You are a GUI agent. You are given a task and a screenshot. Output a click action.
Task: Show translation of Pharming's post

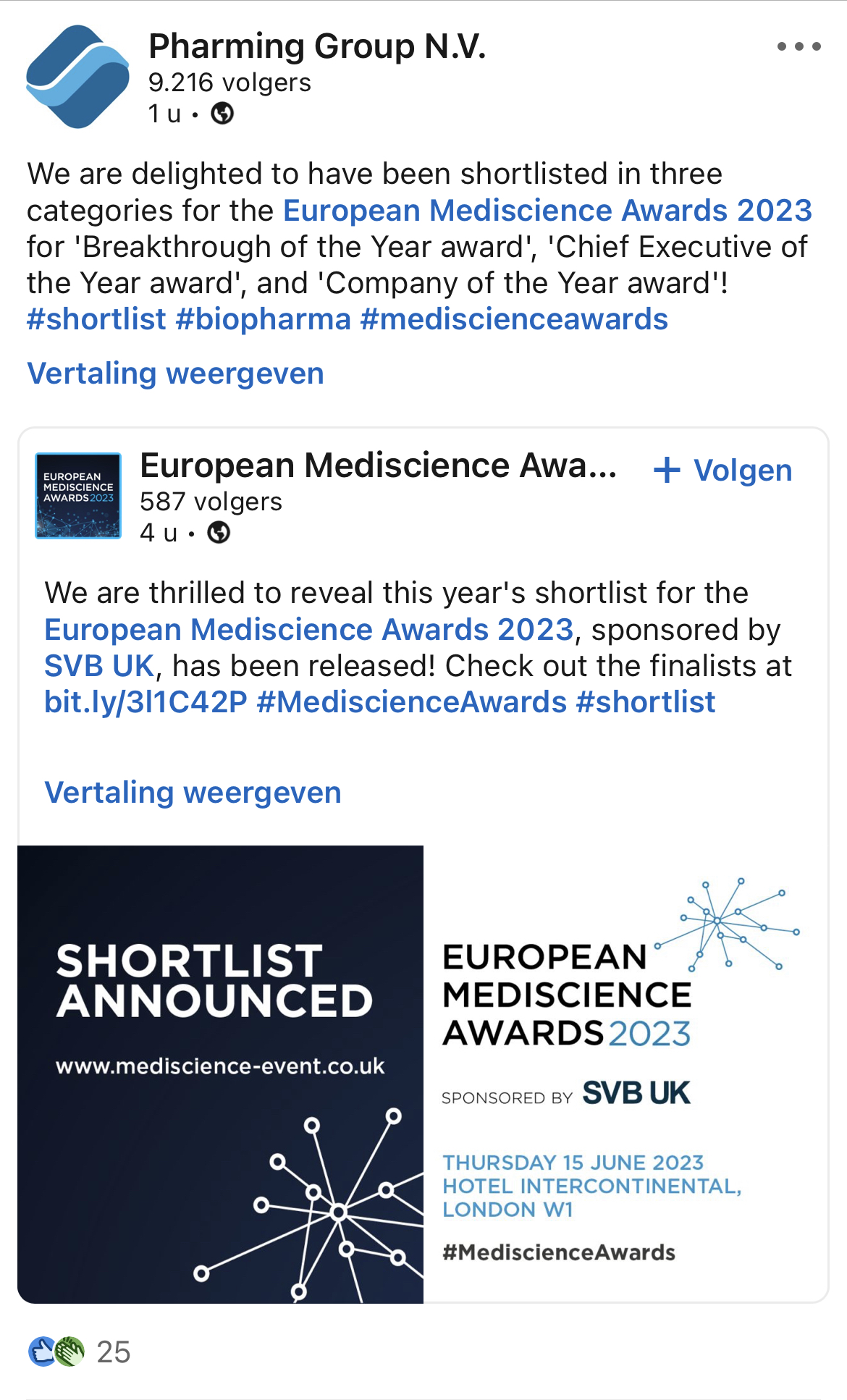click(x=175, y=374)
